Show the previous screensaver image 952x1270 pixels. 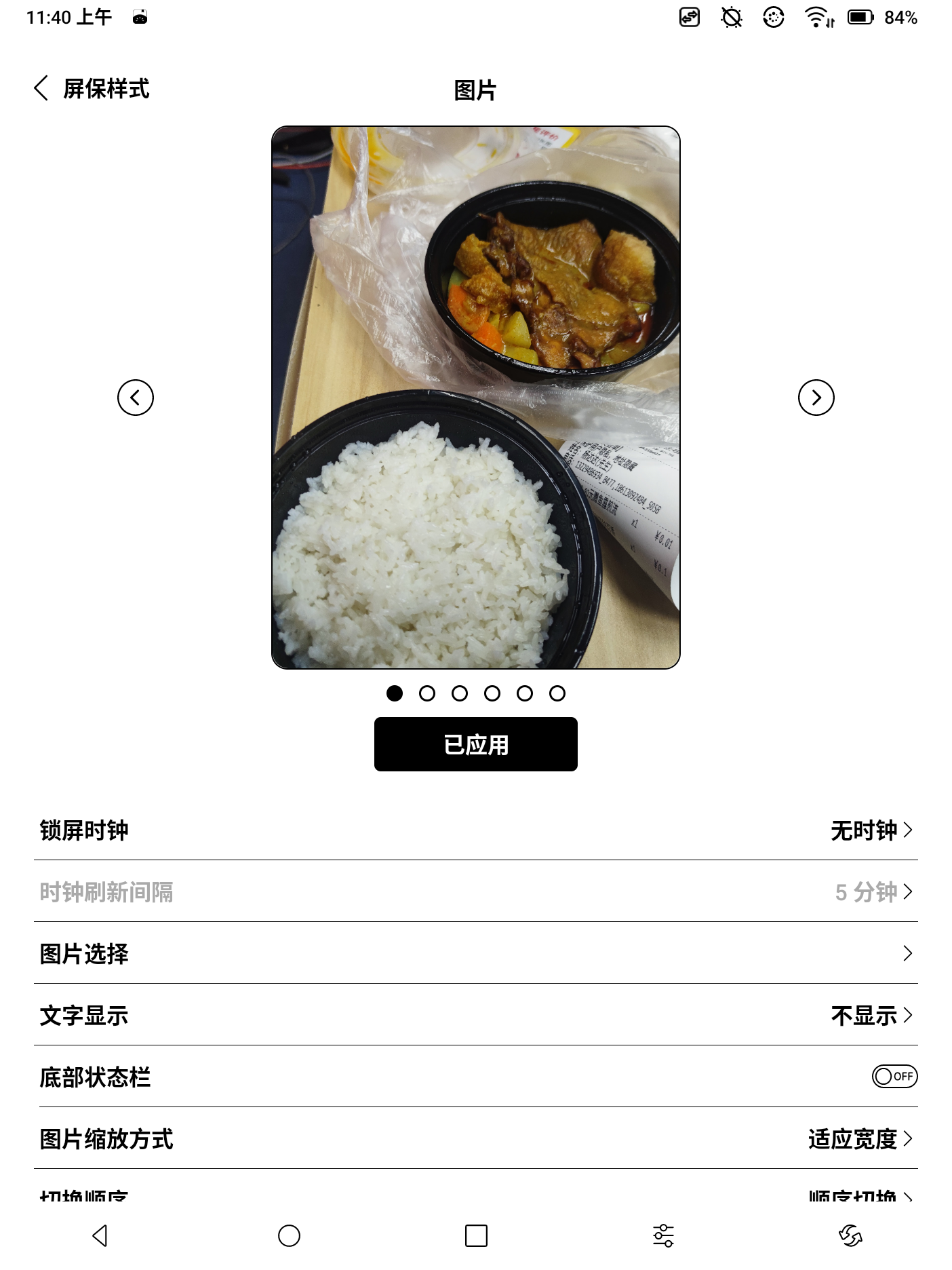click(136, 398)
